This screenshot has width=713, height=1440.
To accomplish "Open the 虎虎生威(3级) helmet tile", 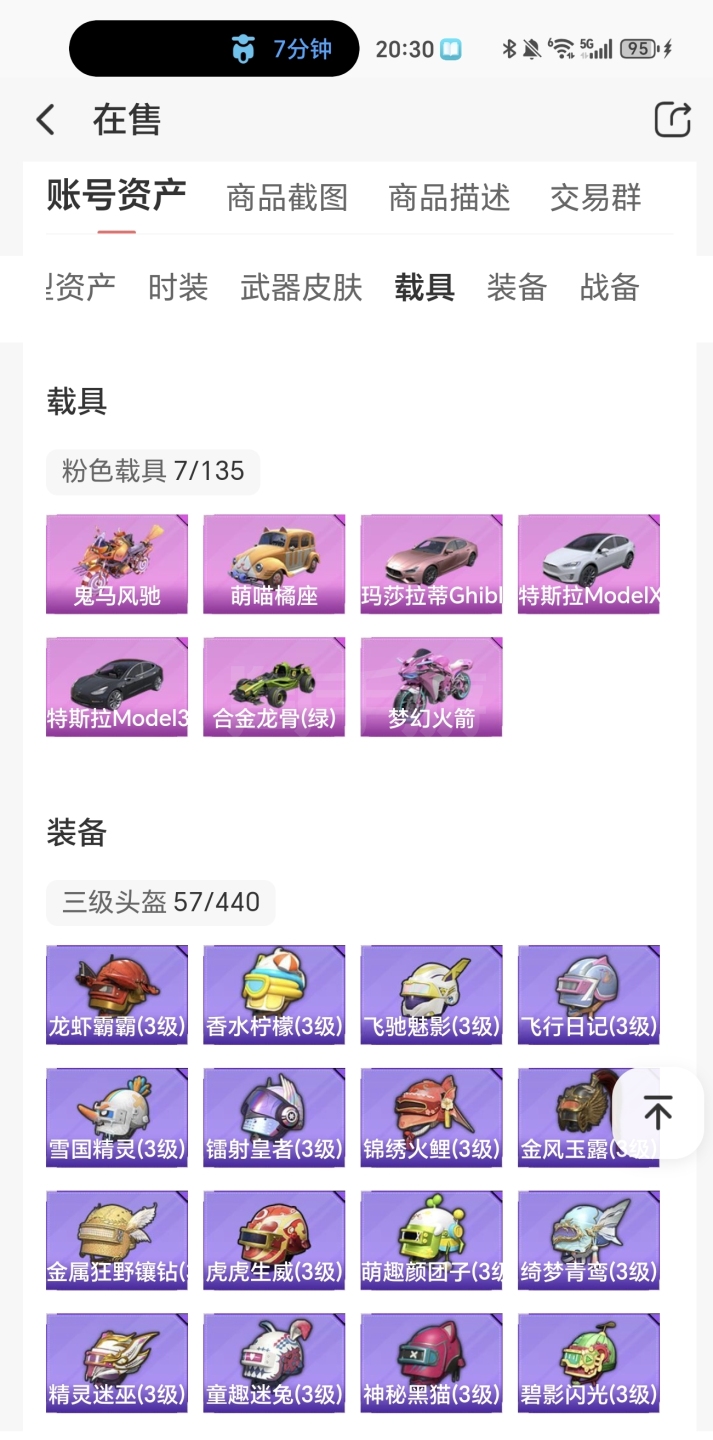I will [x=274, y=1240].
